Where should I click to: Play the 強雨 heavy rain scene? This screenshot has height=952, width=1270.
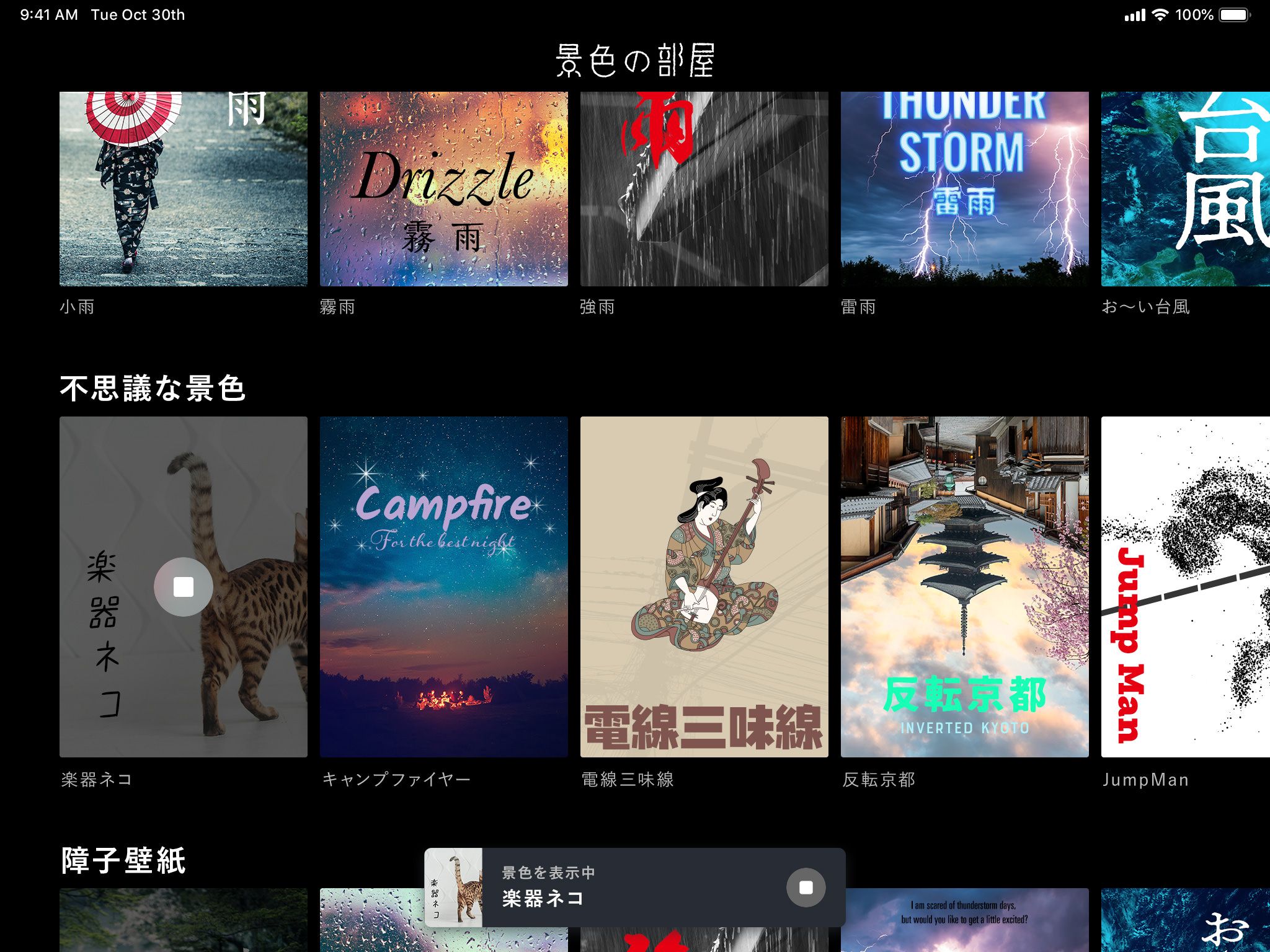pos(704,189)
